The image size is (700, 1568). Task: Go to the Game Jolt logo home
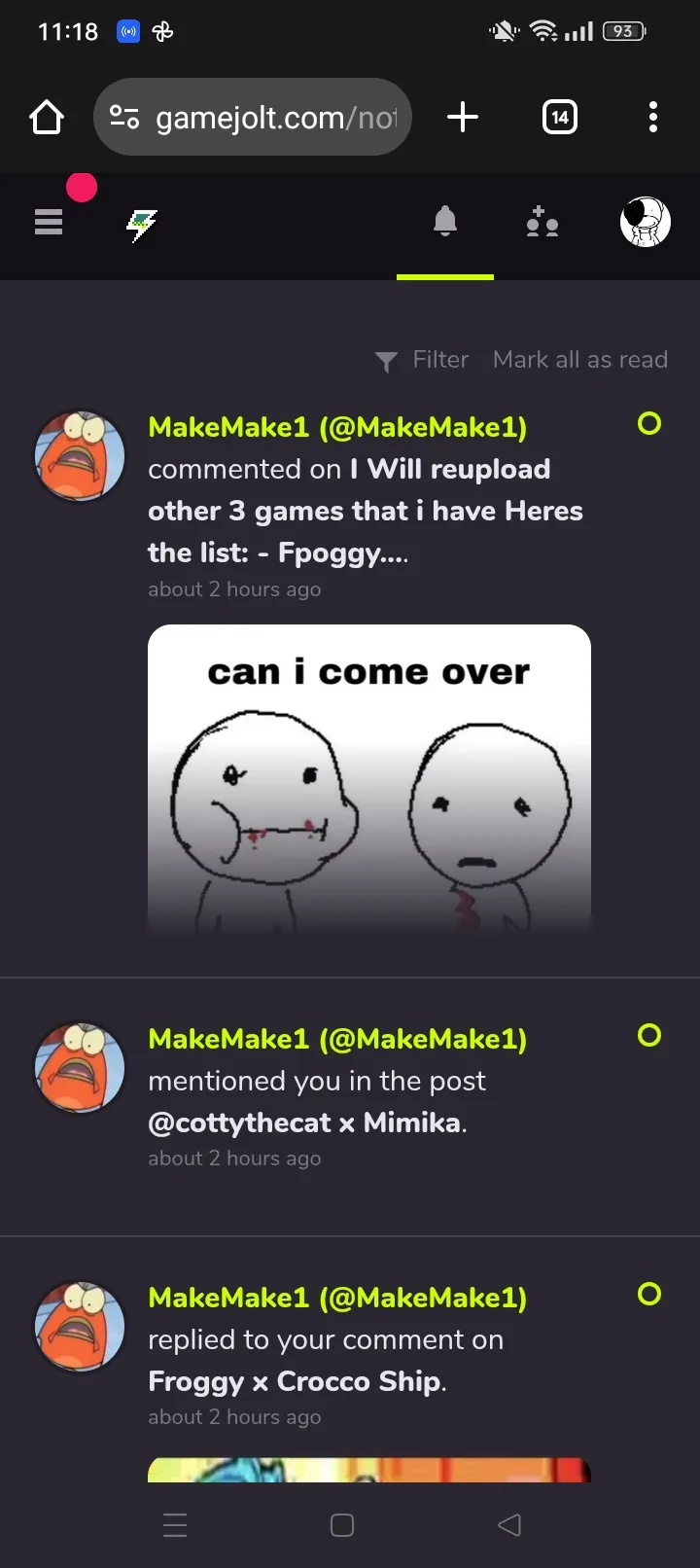coord(142,225)
